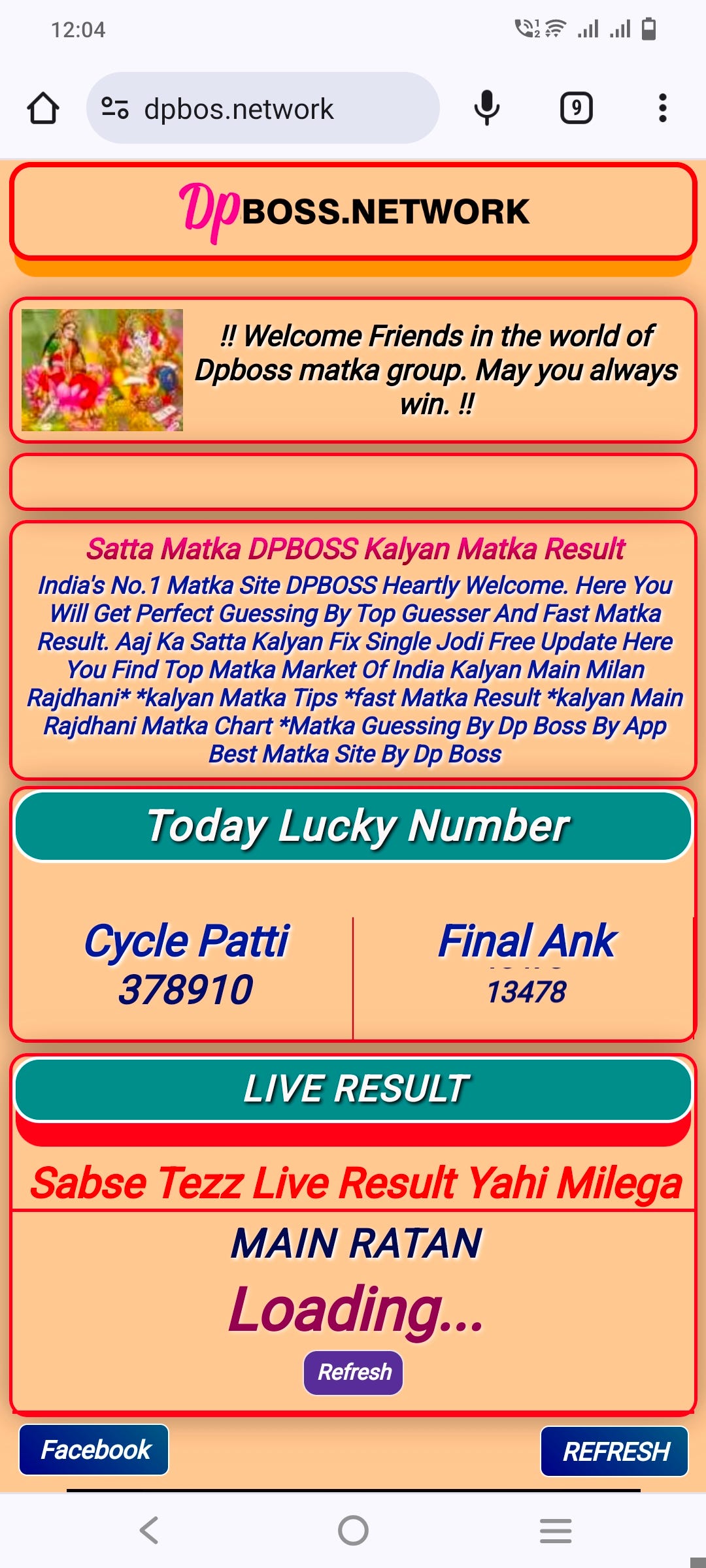Viewport: 706px width, 1568px height.
Task: Tap the purple Refresh button under Main Ratan
Action: 353,1372
